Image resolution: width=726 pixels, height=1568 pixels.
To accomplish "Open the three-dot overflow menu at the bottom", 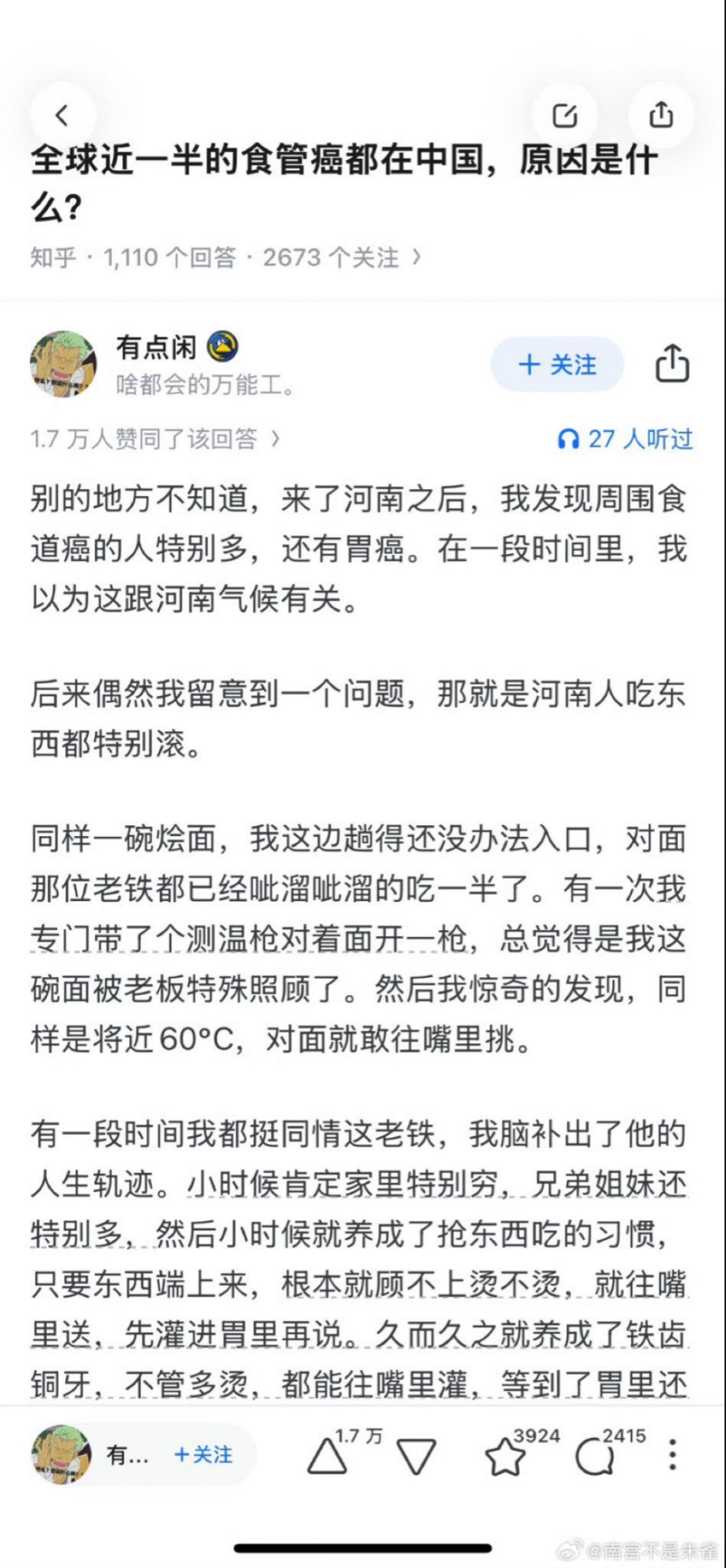I will (673, 1455).
